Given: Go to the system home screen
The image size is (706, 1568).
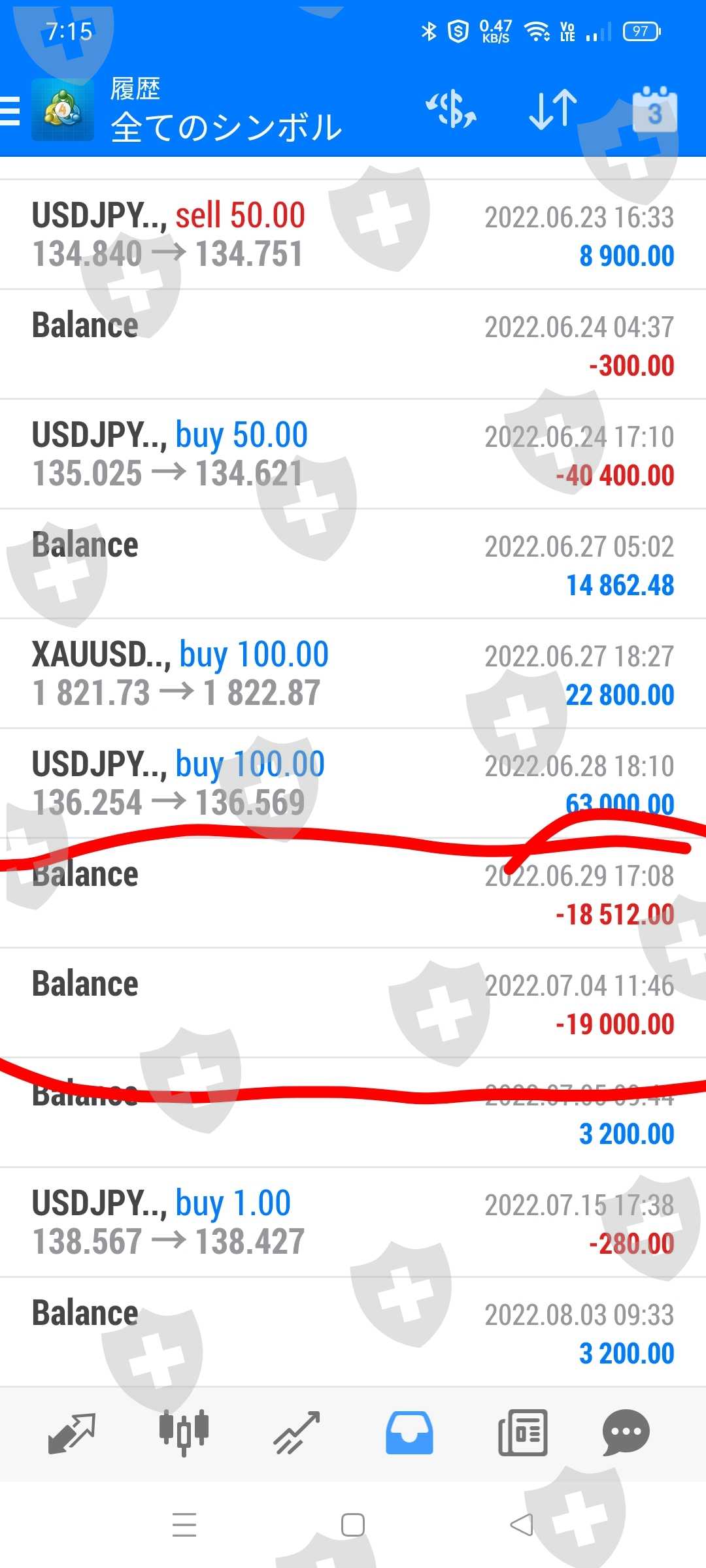Looking at the screenshot, I should tap(353, 1526).
